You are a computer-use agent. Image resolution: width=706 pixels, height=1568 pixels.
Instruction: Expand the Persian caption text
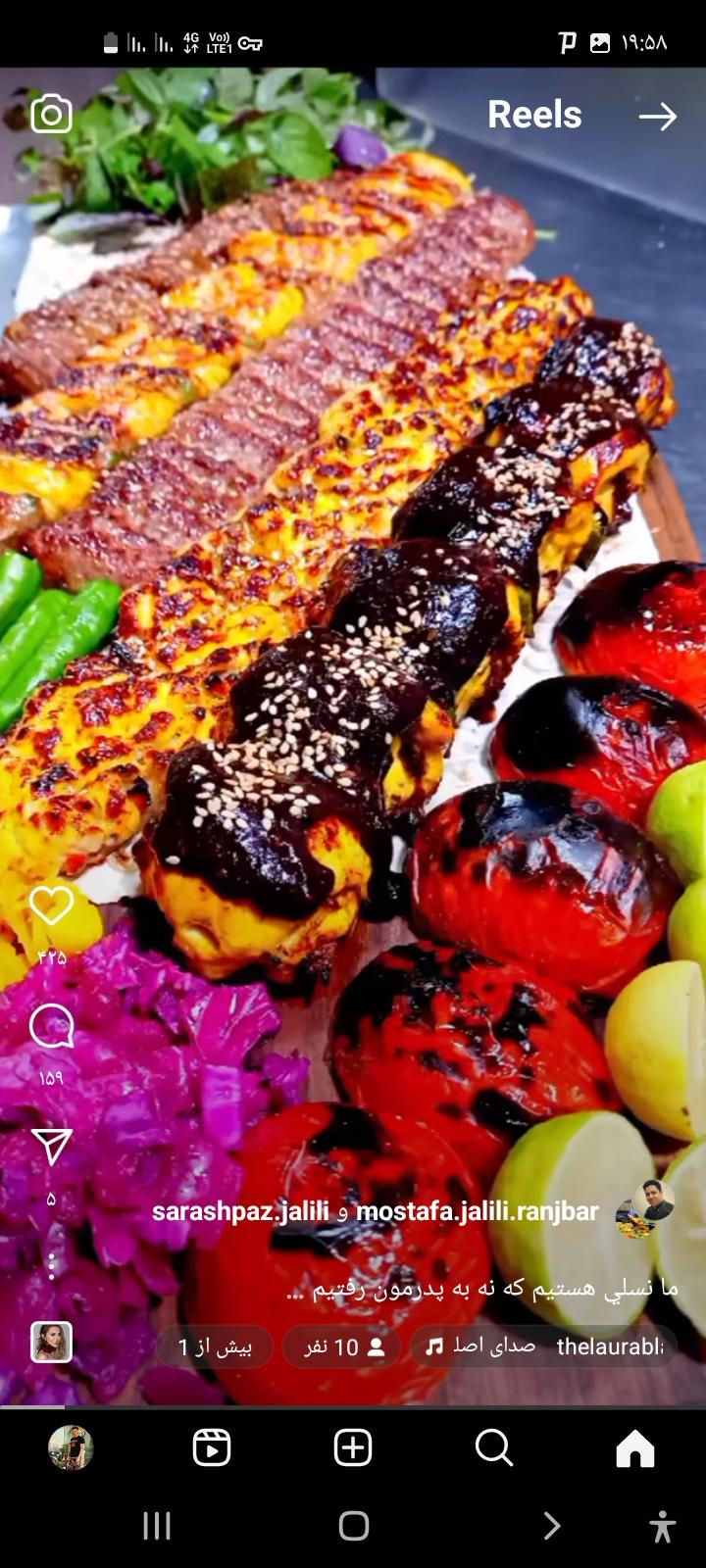480,1289
